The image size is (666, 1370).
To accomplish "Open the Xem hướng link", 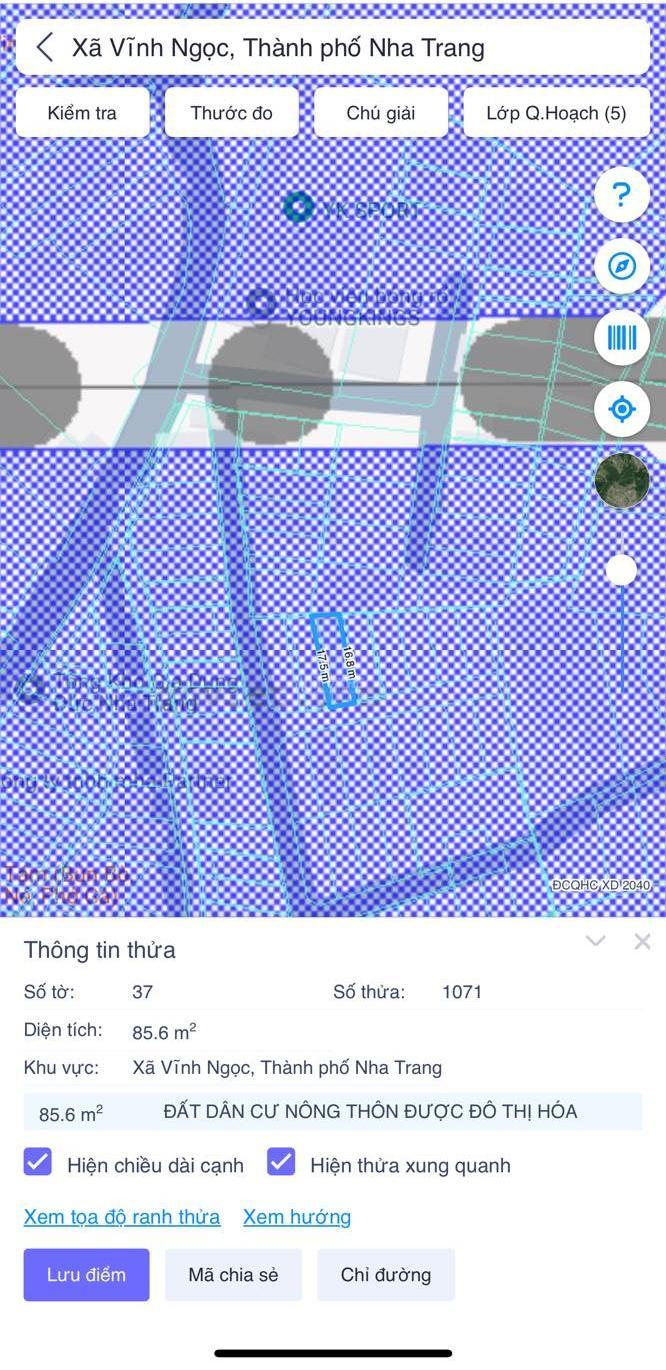I will pyautogui.click(x=297, y=1217).
